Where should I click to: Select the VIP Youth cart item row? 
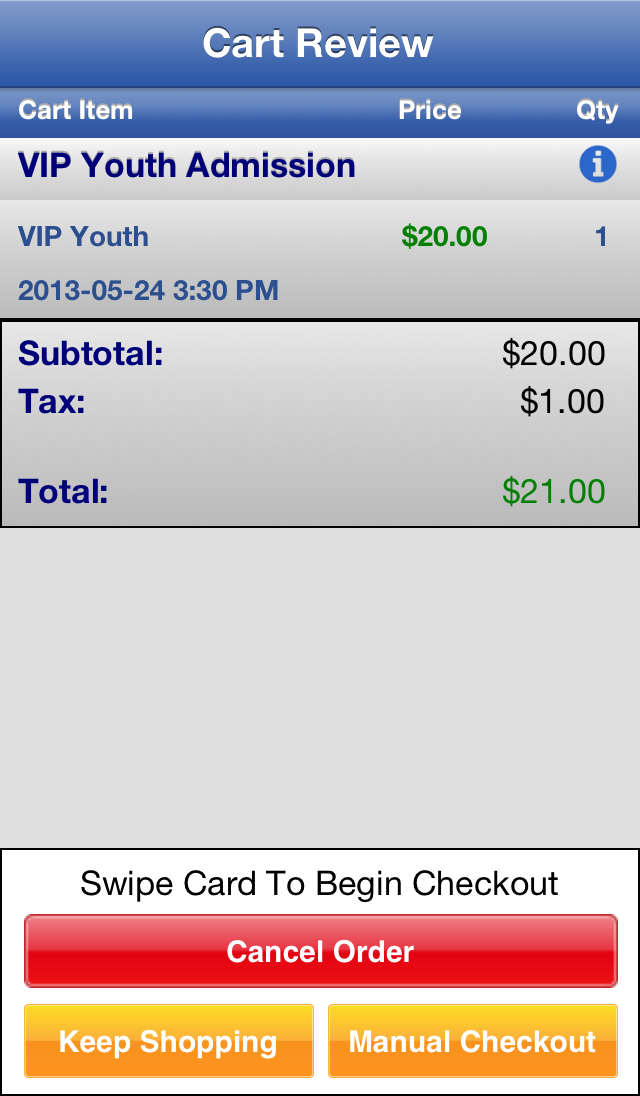pos(320,259)
